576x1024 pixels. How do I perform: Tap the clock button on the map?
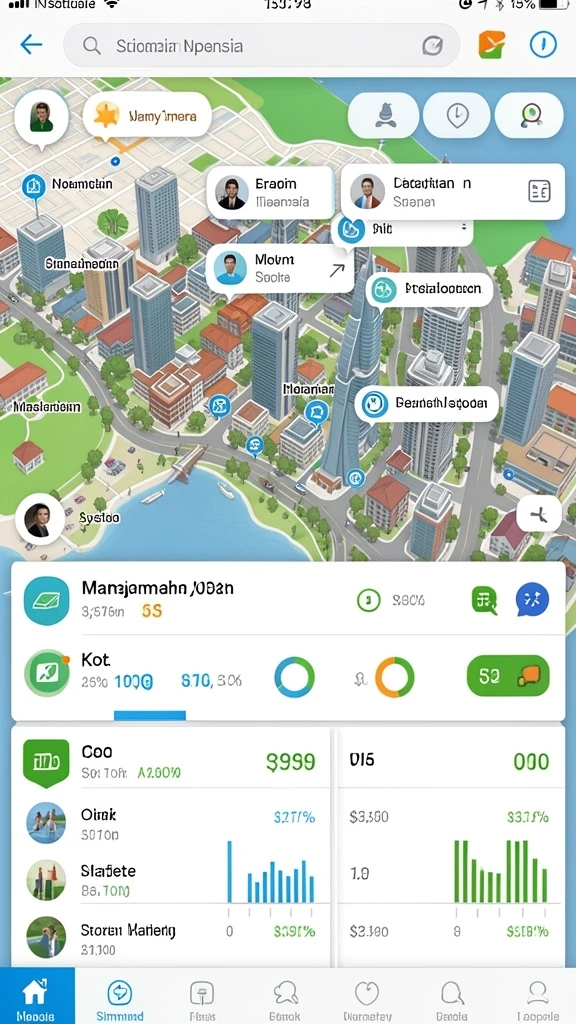tap(457, 115)
